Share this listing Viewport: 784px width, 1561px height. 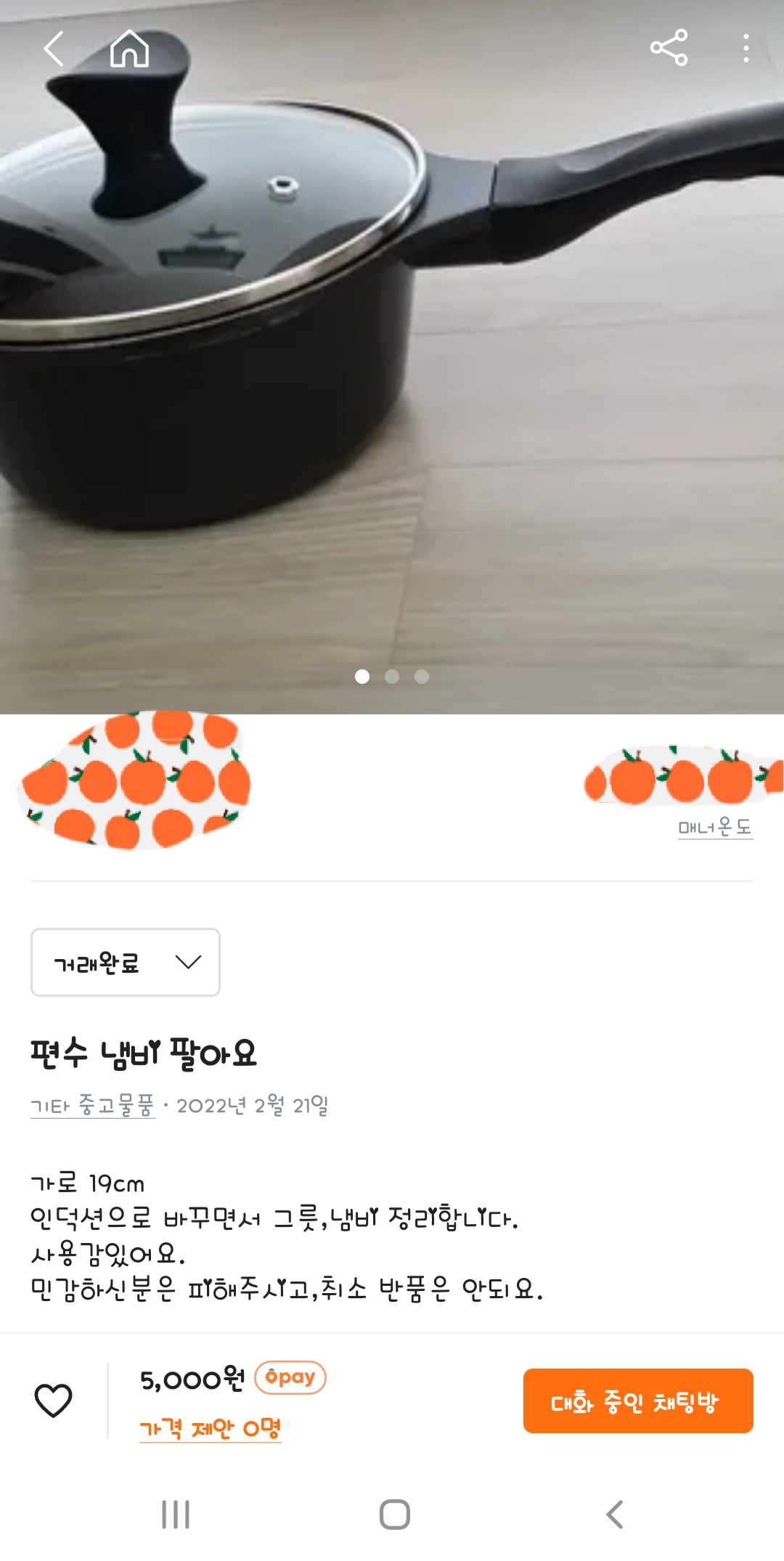point(669,48)
